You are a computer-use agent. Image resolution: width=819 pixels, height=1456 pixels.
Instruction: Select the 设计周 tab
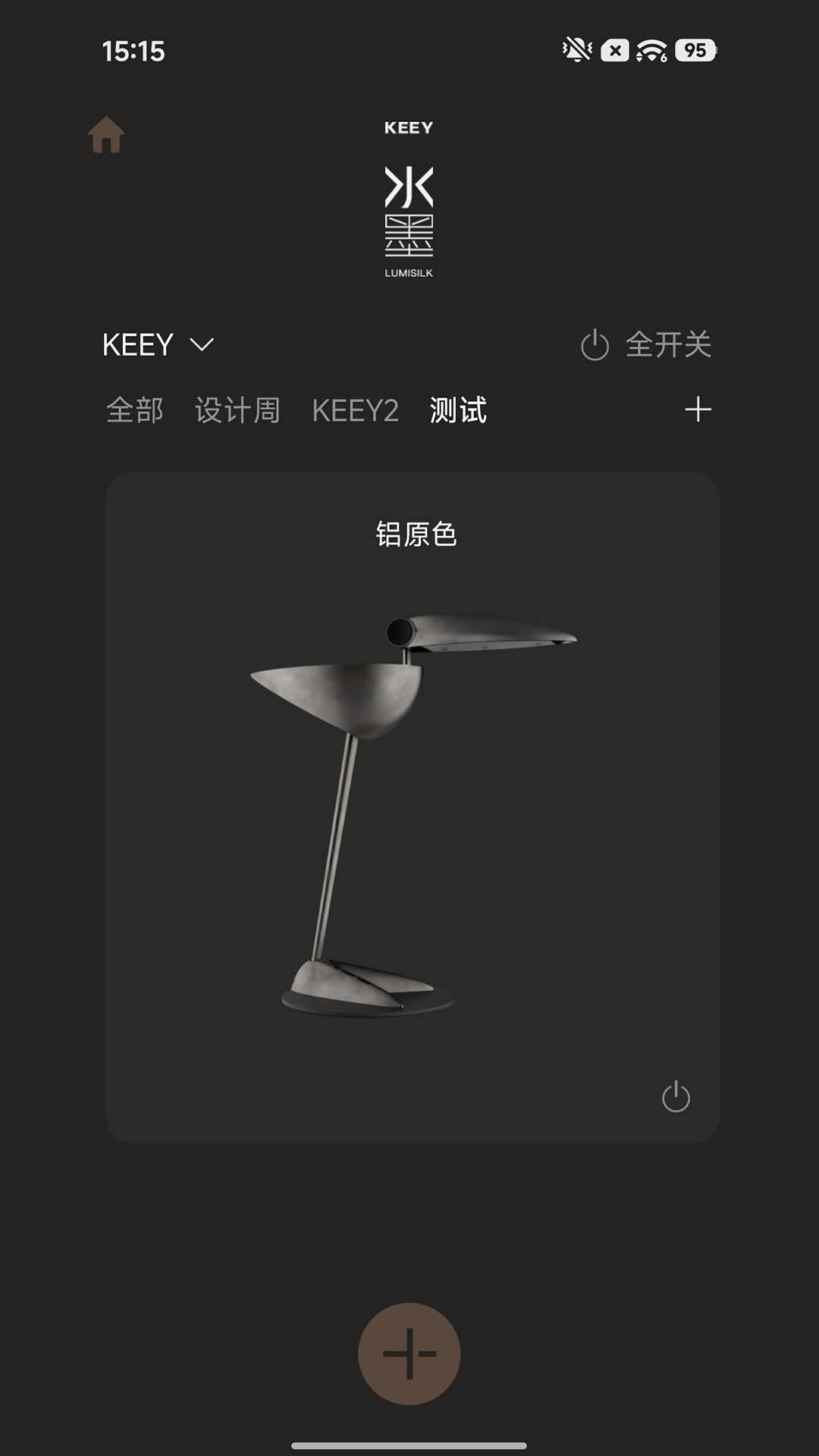click(x=237, y=410)
